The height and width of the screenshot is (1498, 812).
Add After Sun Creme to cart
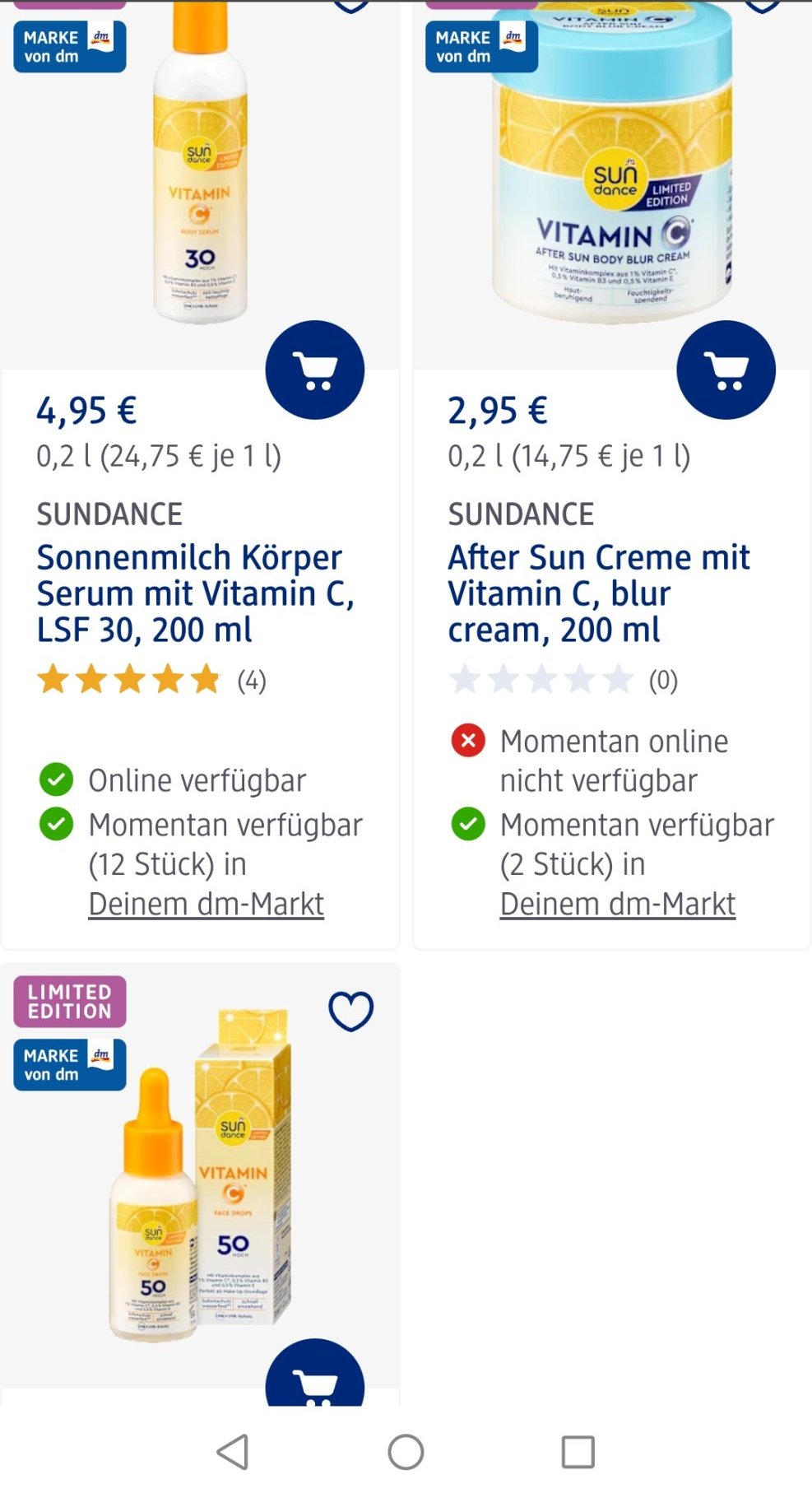click(726, 370)
